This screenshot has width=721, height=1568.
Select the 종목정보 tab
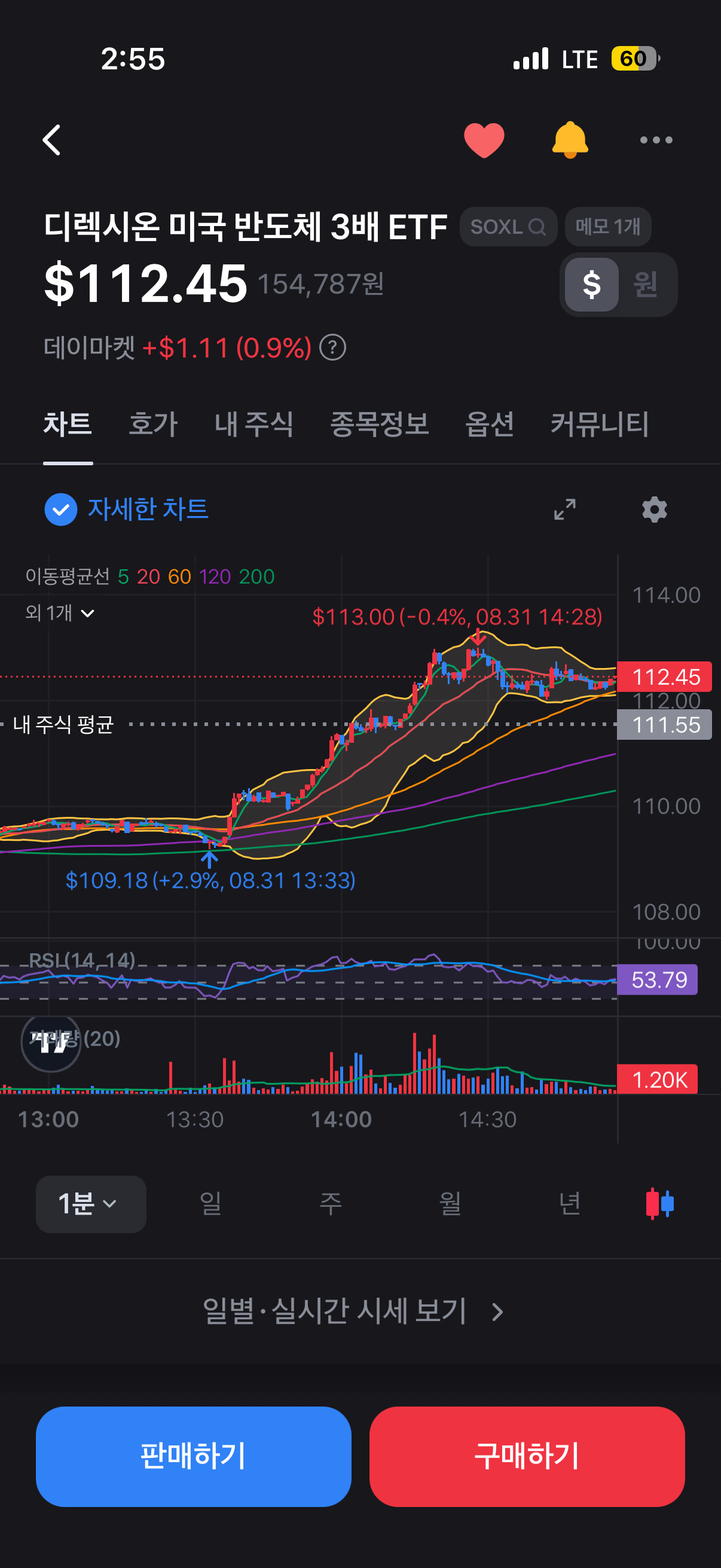(379, 423)
